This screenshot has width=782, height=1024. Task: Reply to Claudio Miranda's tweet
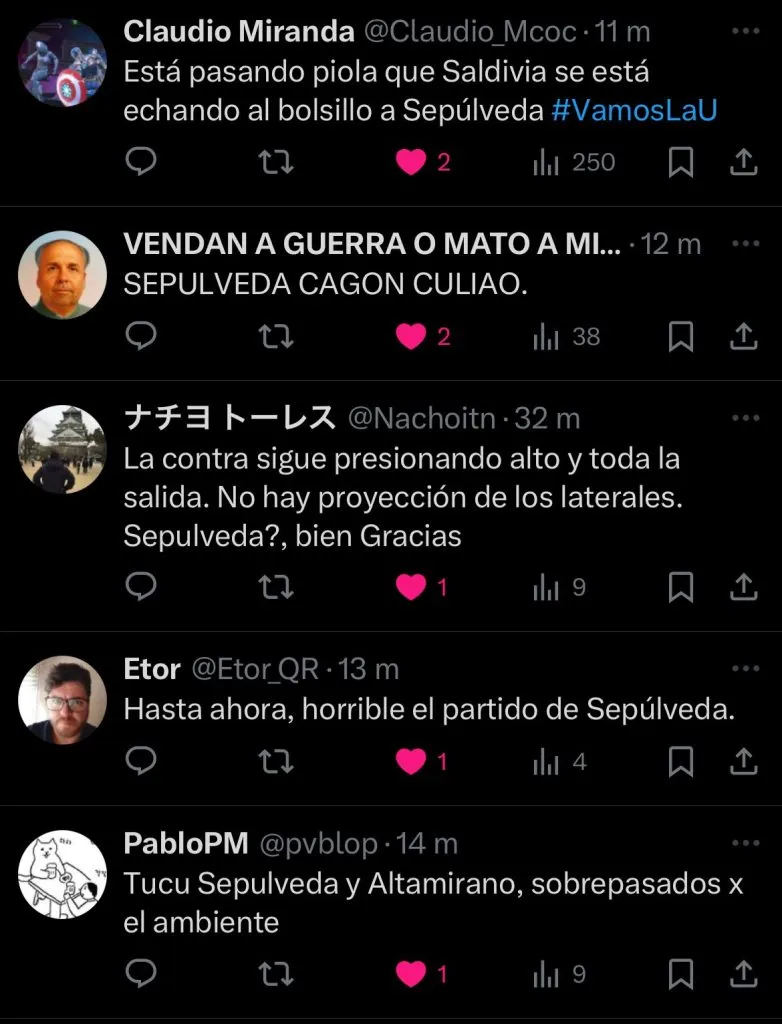click(x=141, y=162)
